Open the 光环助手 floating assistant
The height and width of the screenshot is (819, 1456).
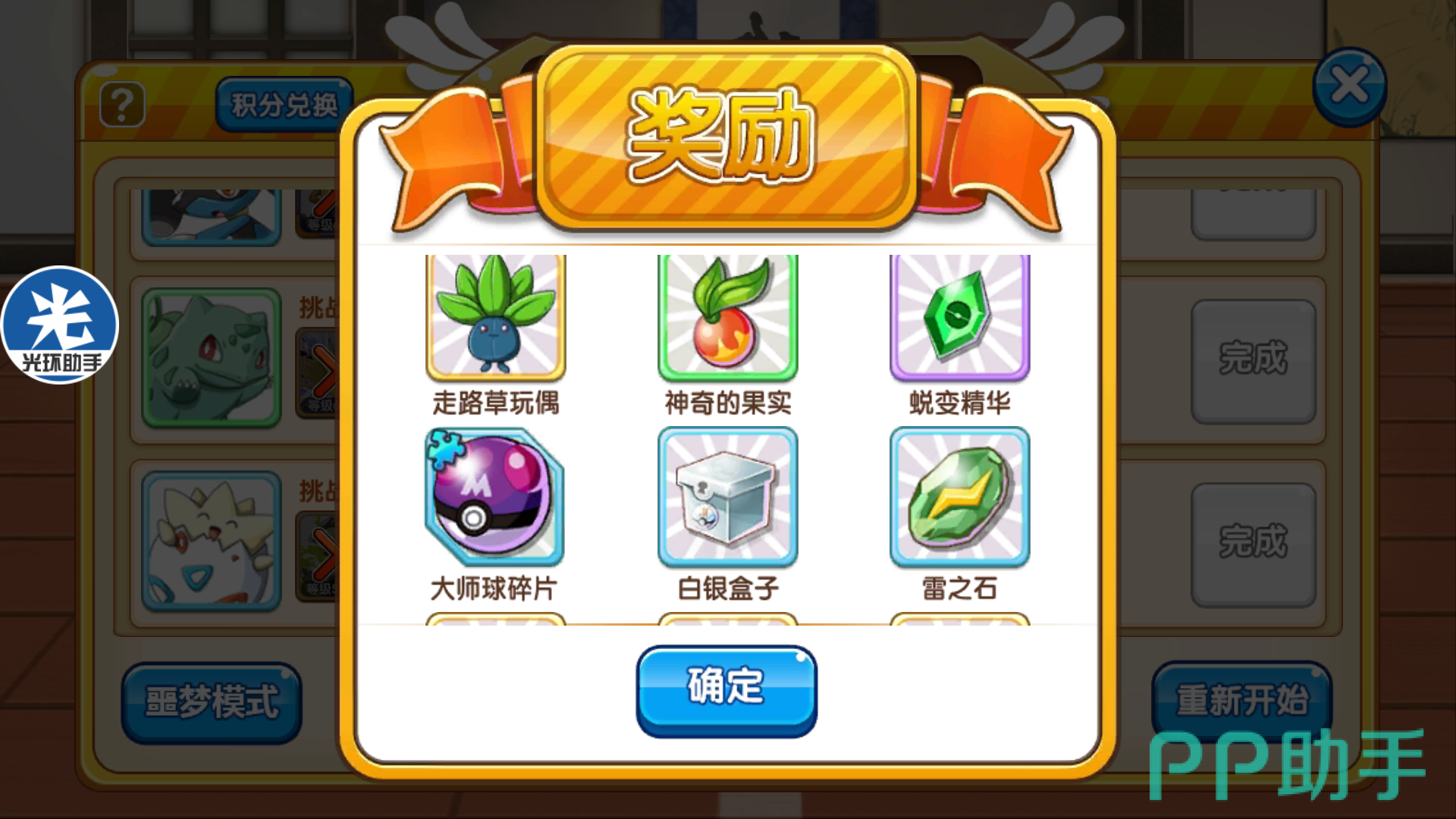[x=60, y=325]
